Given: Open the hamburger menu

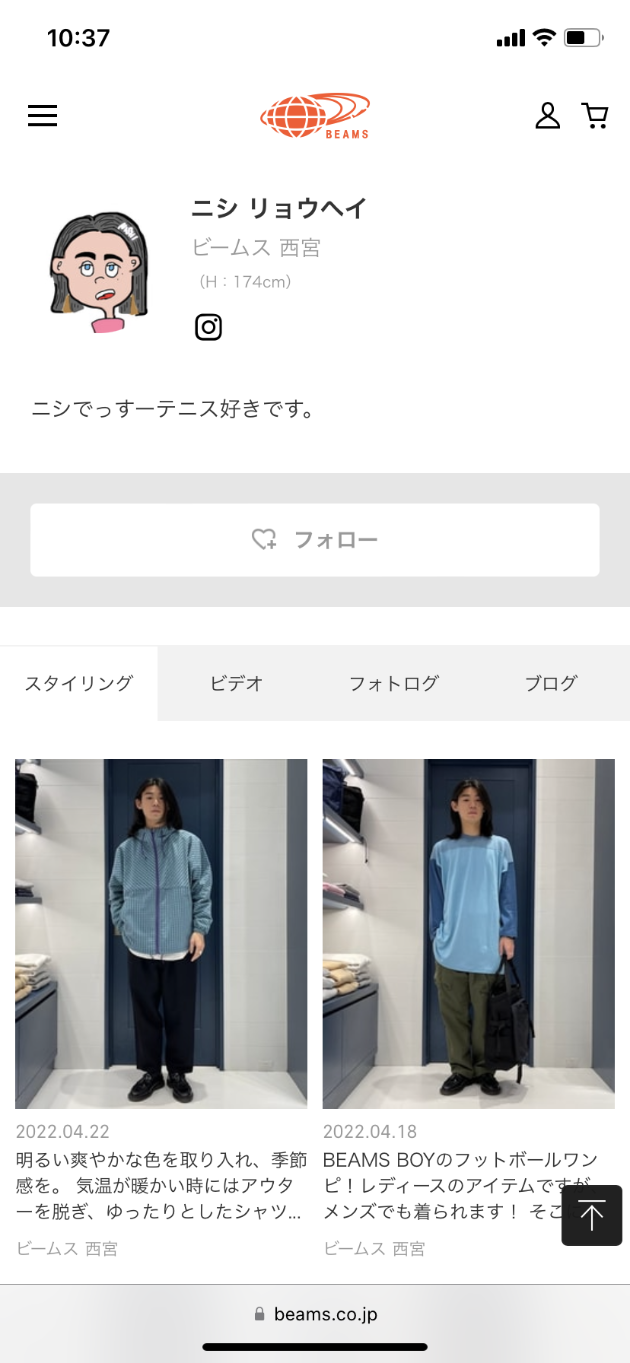Looking at the screenshot, I should click(x=42, y=116).
